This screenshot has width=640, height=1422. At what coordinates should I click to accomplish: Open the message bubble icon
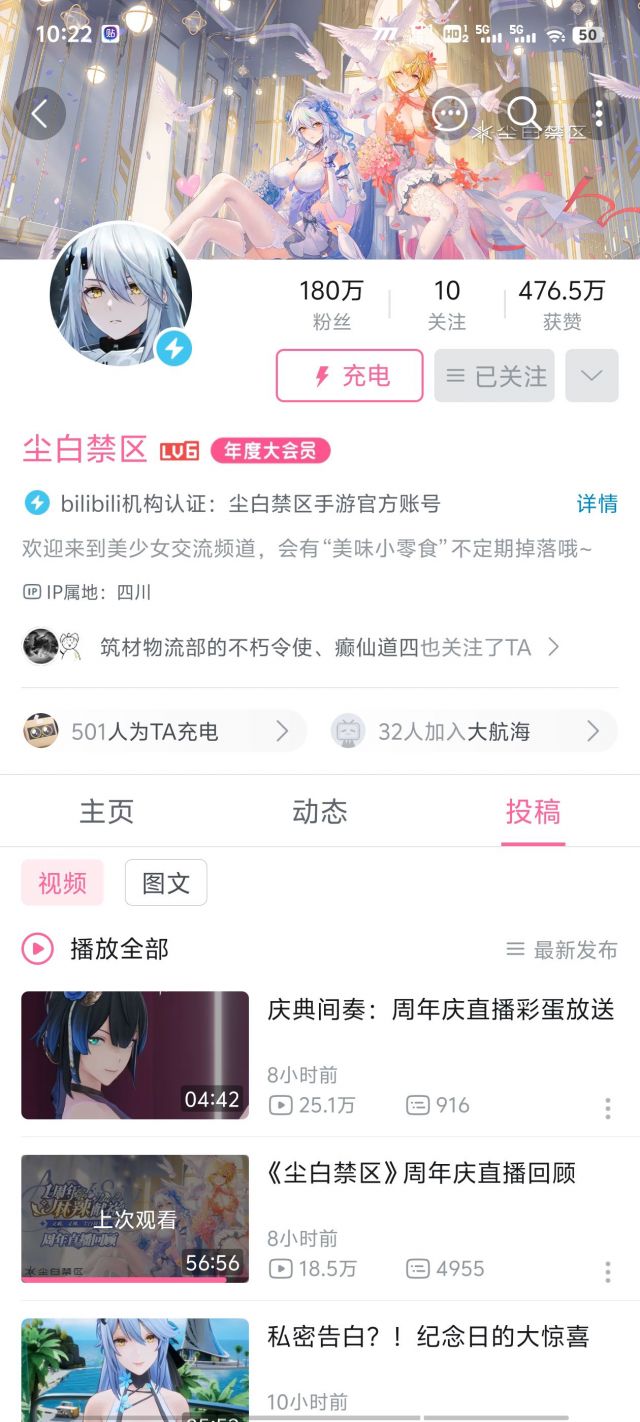click(450, 113)
